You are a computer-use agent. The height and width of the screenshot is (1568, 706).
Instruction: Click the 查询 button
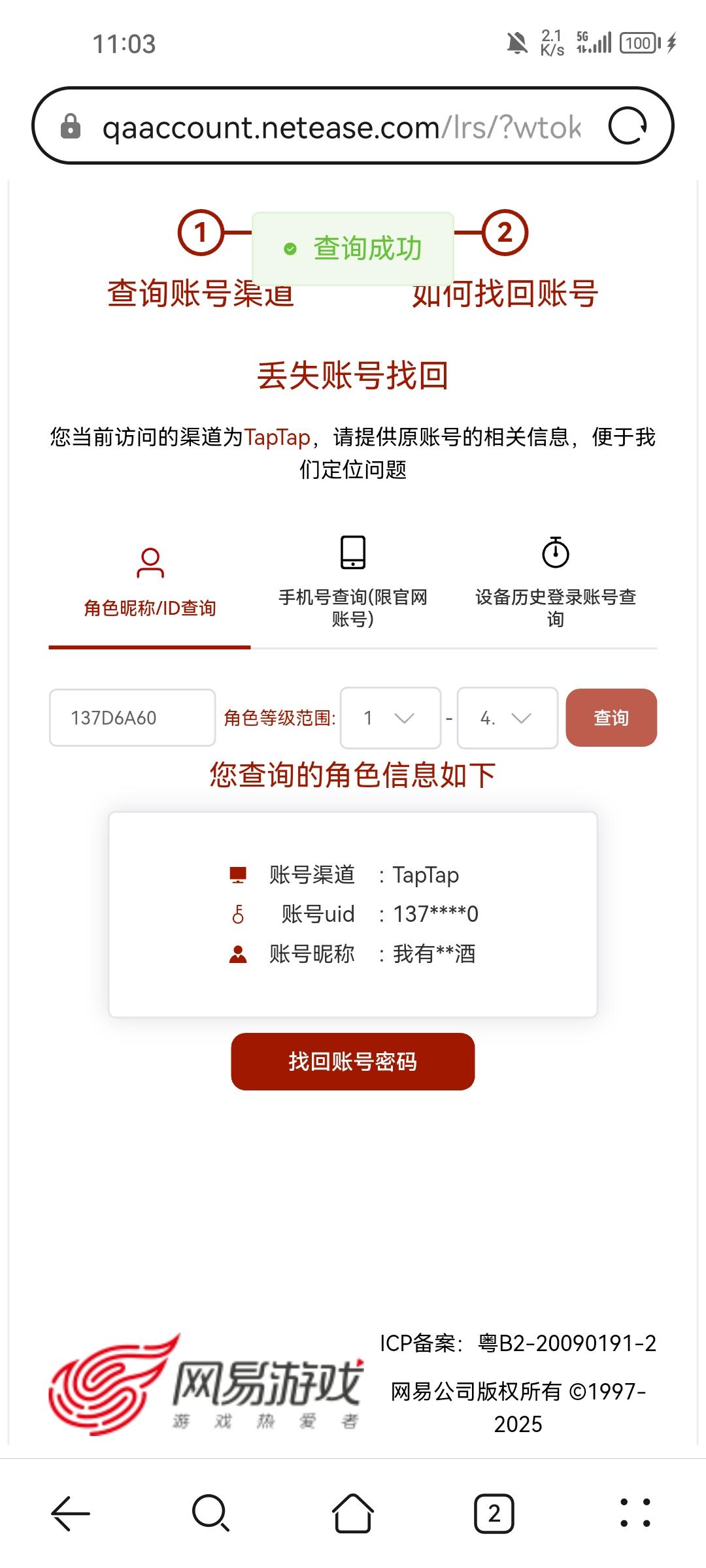611,718
